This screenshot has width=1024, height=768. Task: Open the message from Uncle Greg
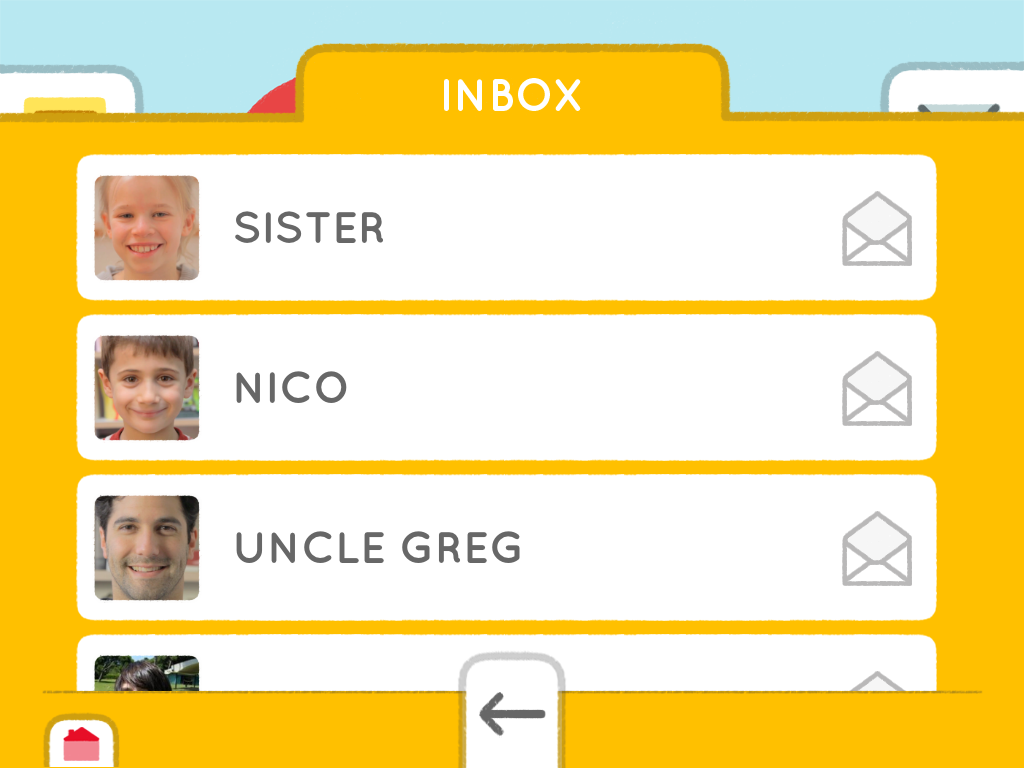click(x=506, y=548)
